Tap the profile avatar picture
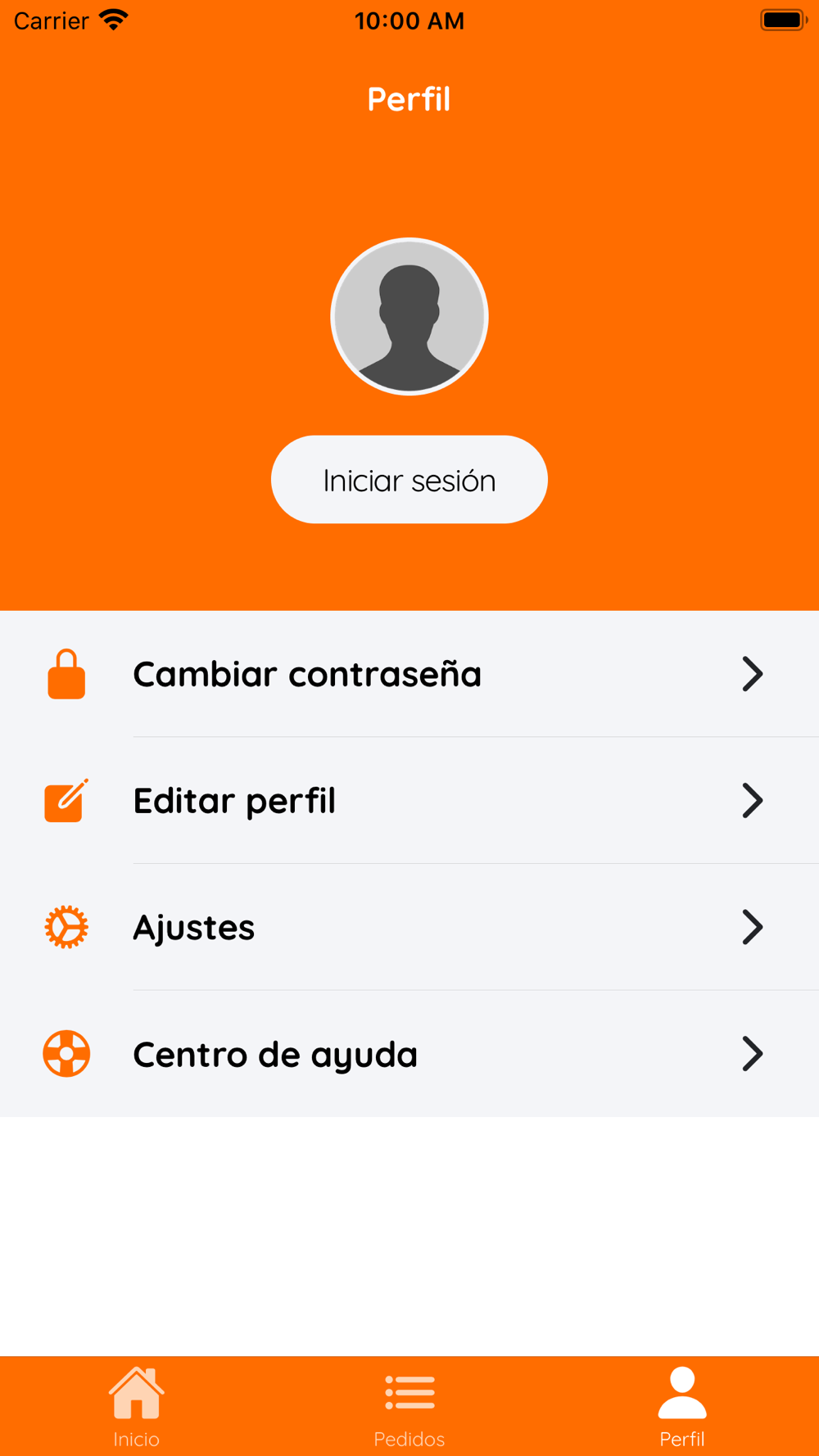819x1456 pixels. click(409, 317)
